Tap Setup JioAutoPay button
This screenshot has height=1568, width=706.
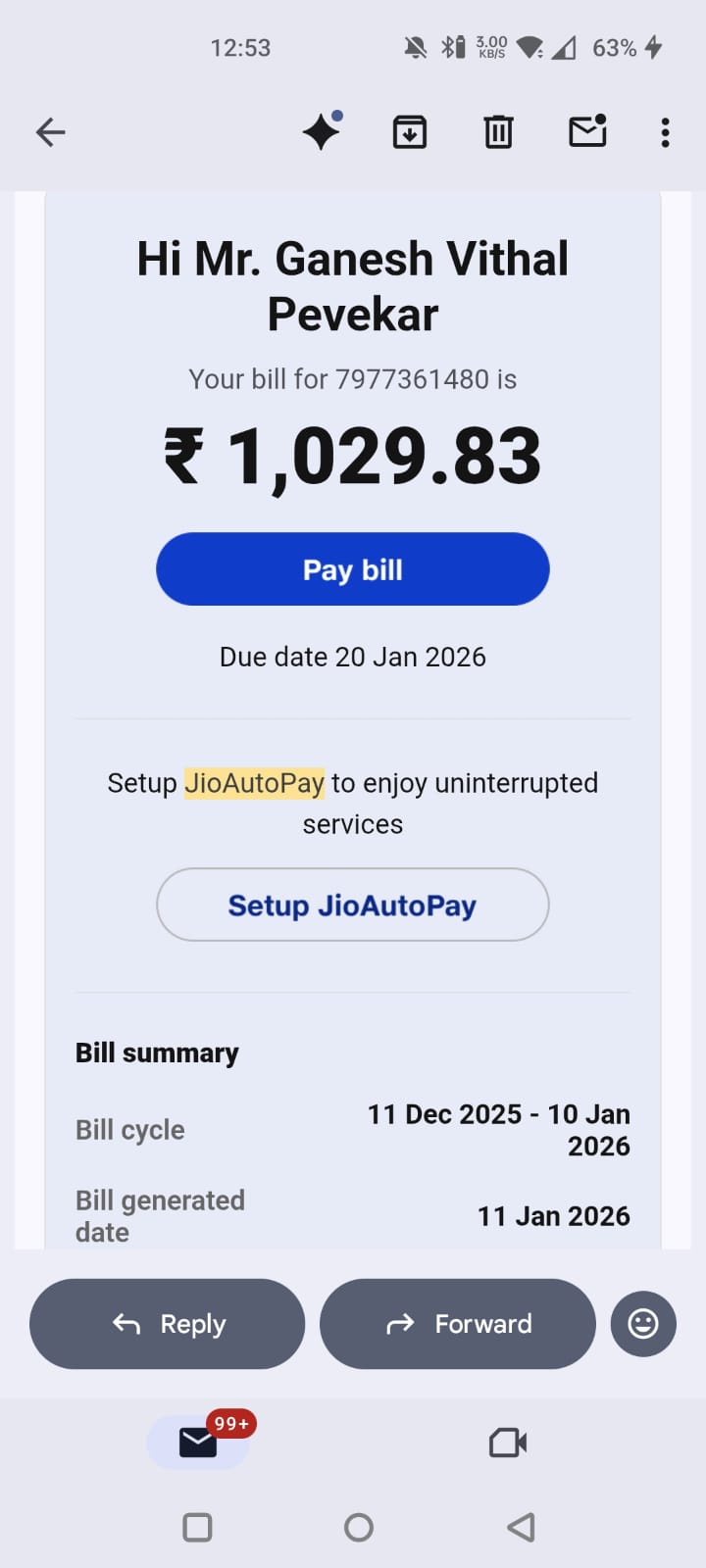click(x=352, y=905)
